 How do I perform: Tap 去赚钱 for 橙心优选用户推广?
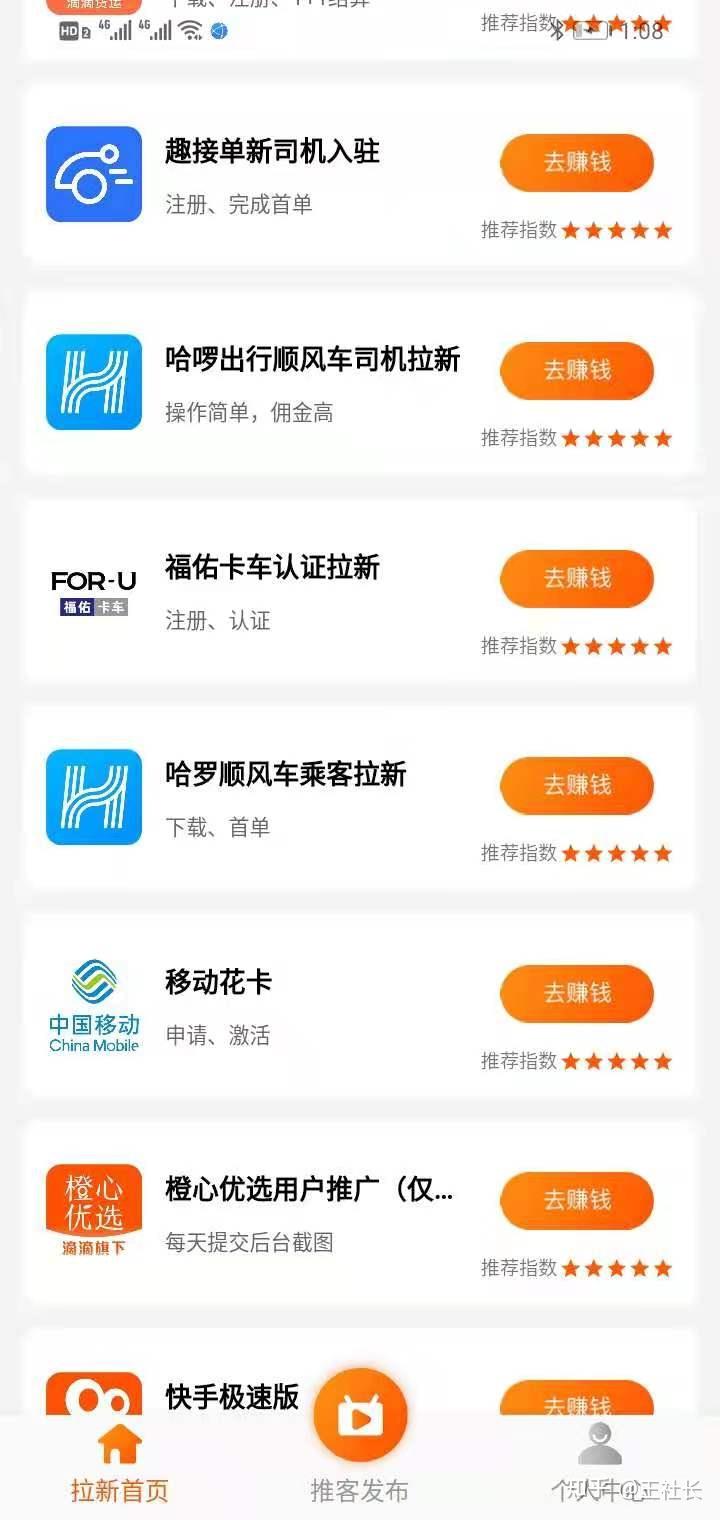pyautogui.click(x=577, y=1200)
